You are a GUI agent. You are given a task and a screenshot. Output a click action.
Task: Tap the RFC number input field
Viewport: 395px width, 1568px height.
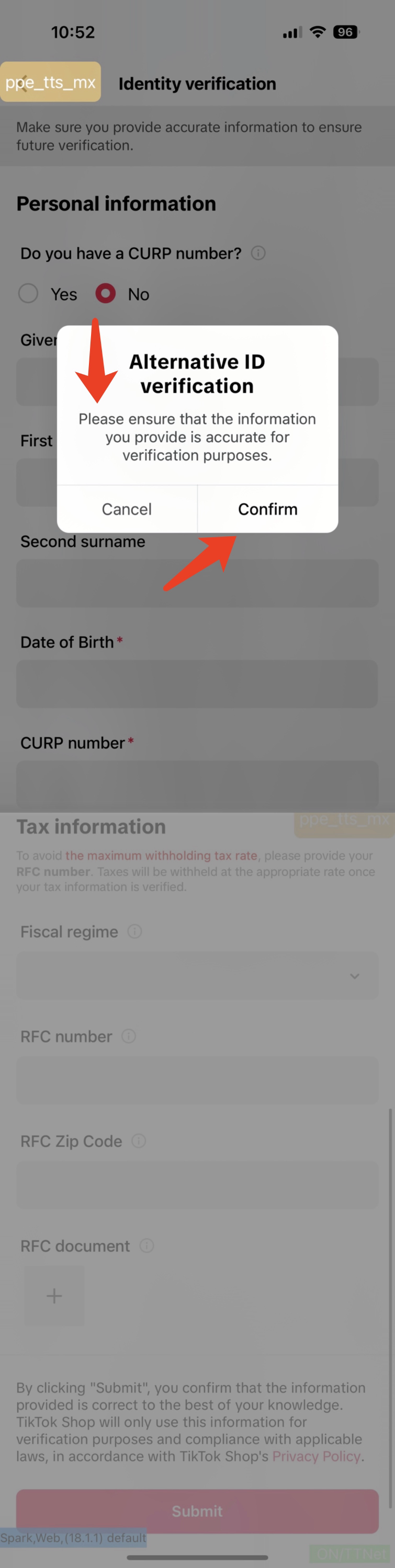pos(197,1080)
